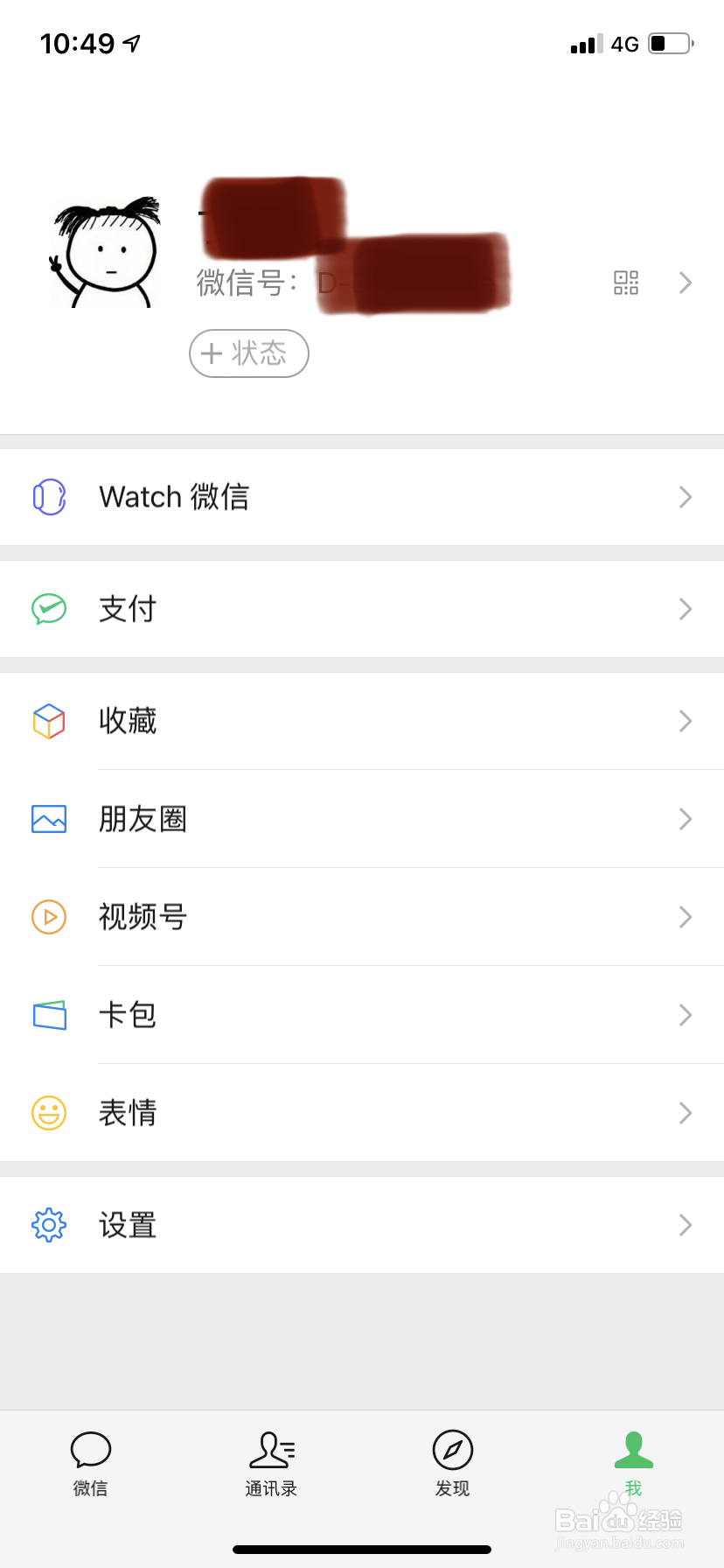
Task: Select the 我 profile tab
Action: coord(633,1463)
